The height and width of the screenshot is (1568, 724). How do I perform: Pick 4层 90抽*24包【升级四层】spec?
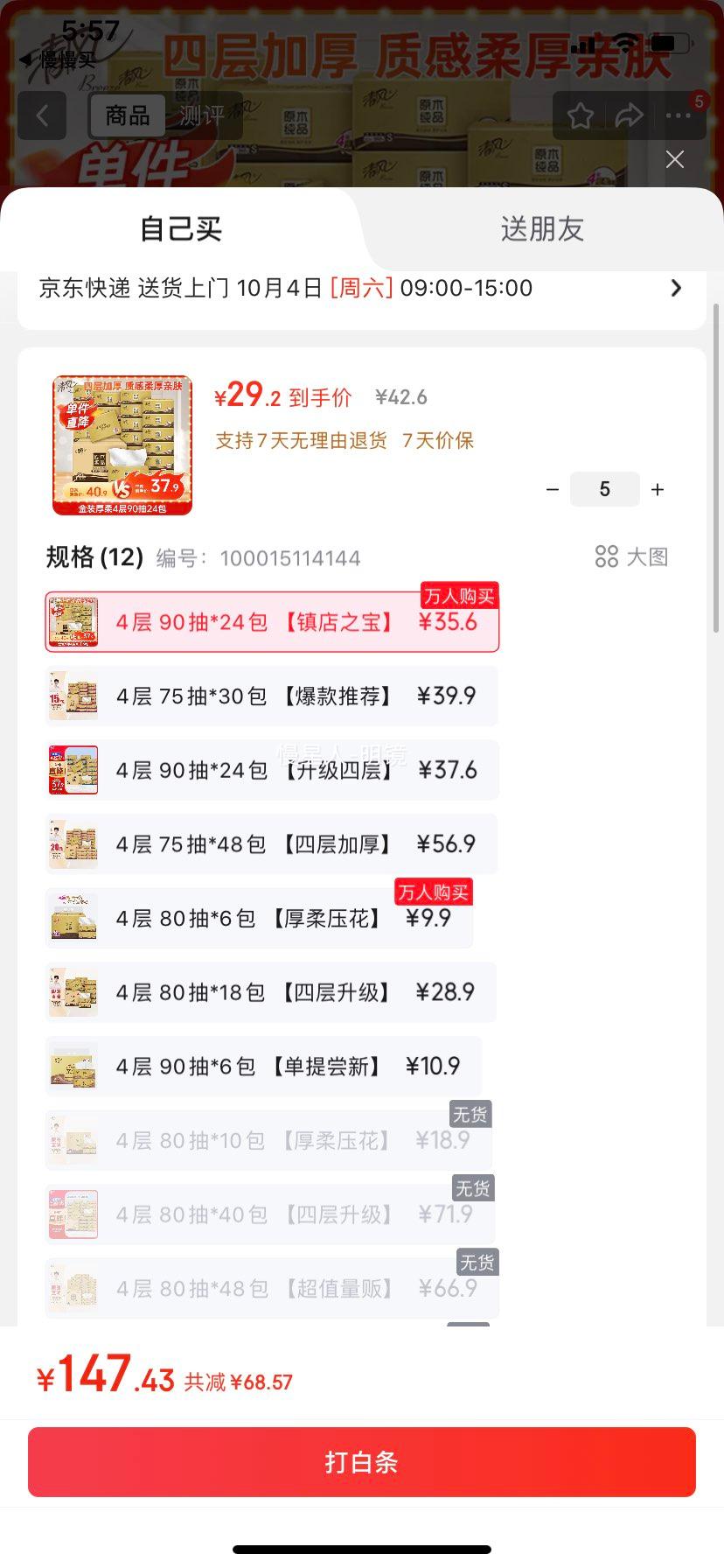[x=271, y=770]
